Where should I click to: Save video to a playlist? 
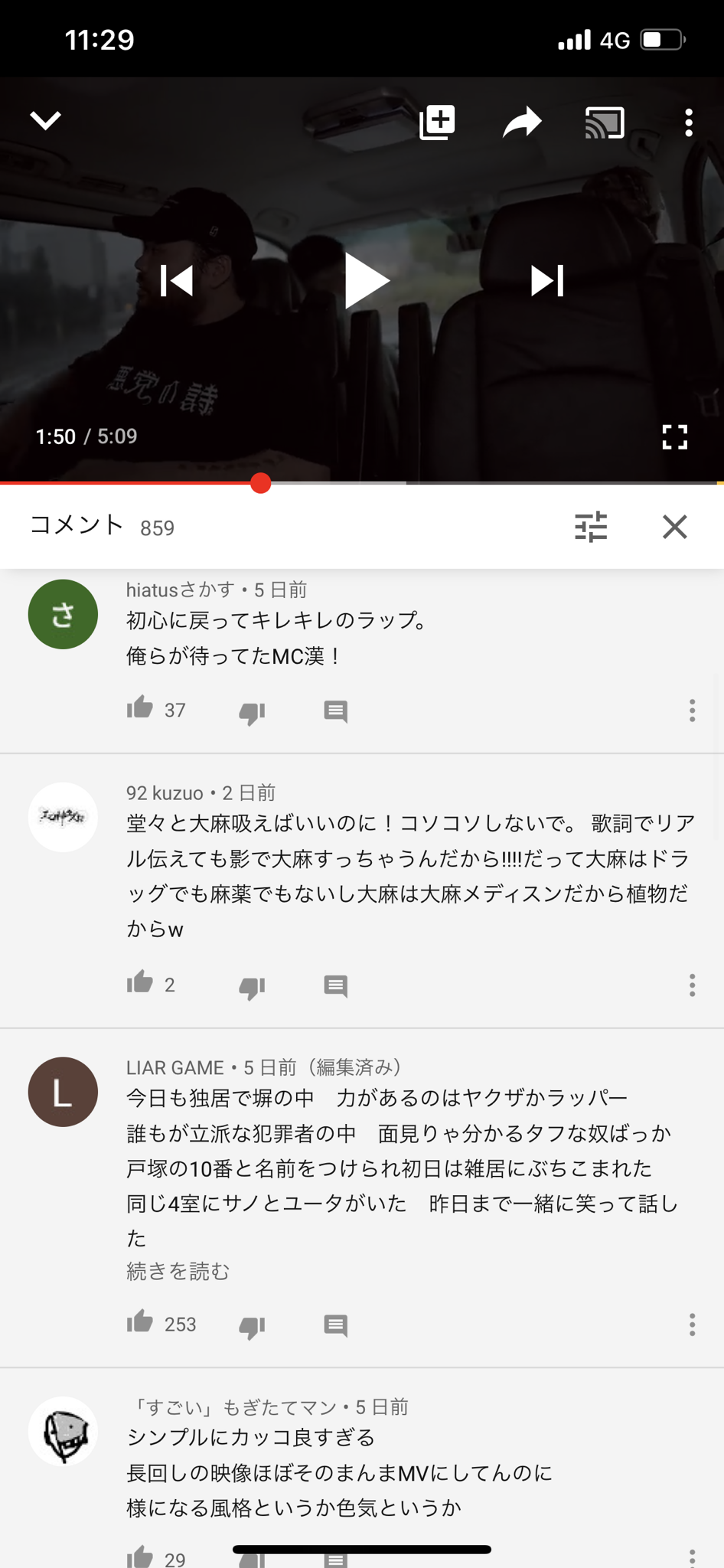[438, 122]
